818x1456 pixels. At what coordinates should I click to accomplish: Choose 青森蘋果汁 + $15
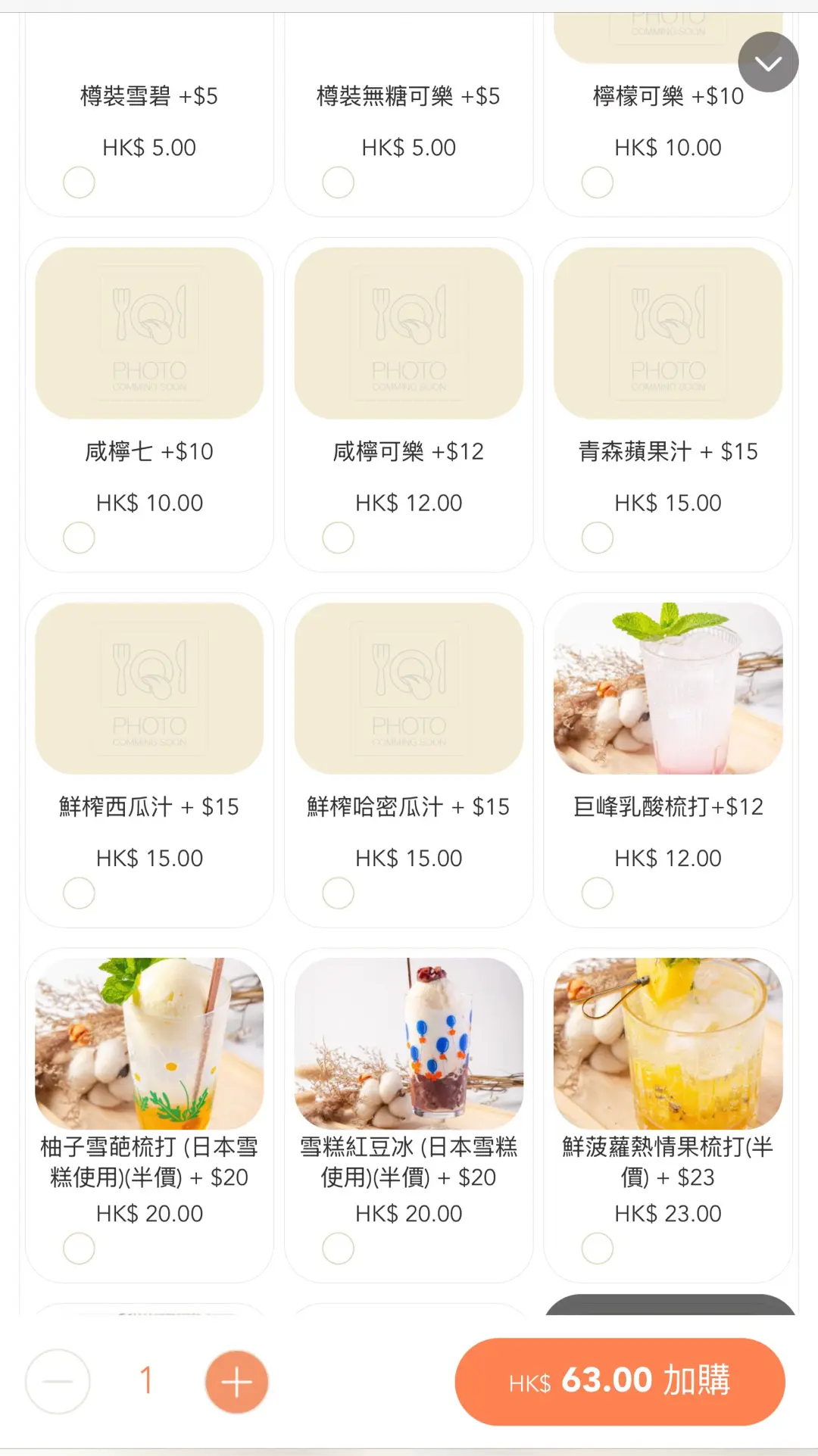(597, 538)
